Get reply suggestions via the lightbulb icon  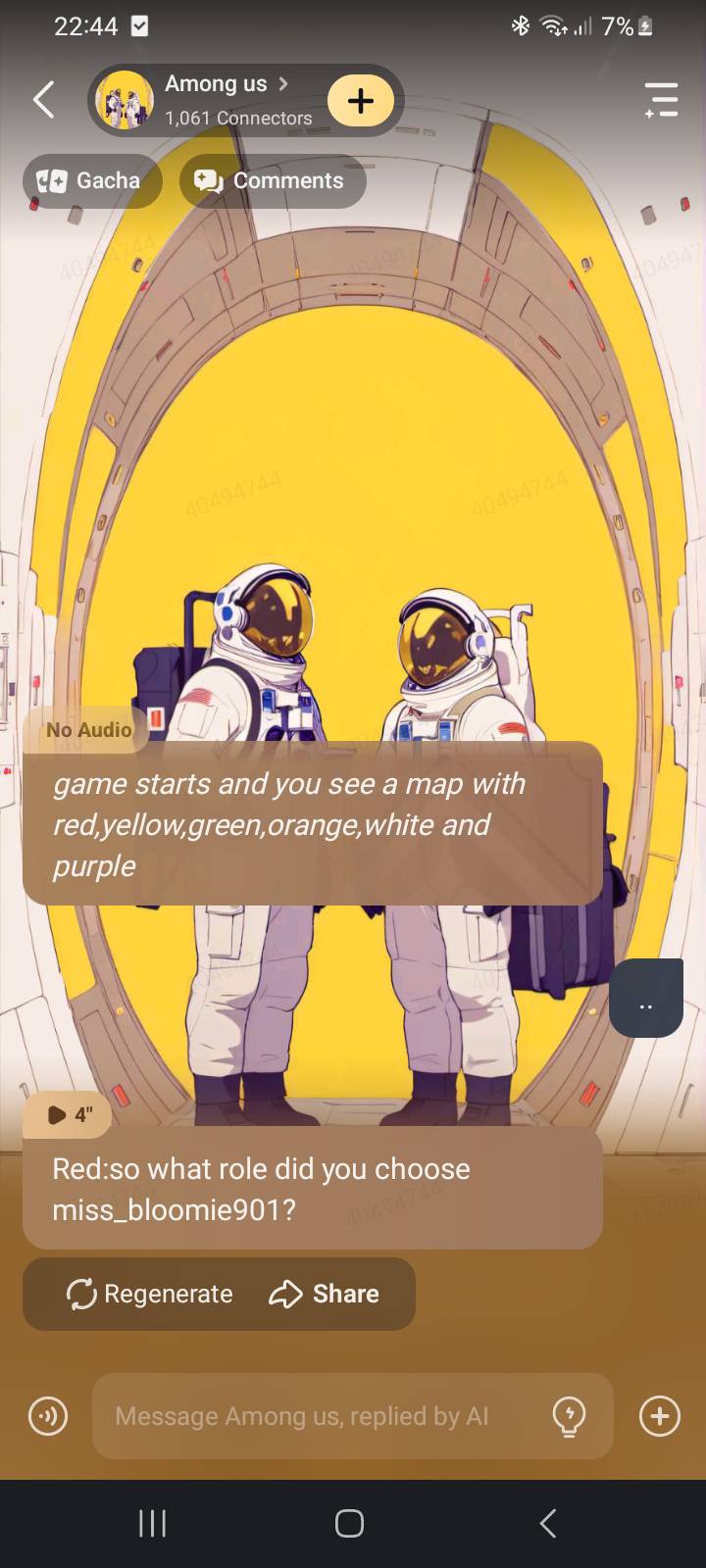[x=570, y=1416]
